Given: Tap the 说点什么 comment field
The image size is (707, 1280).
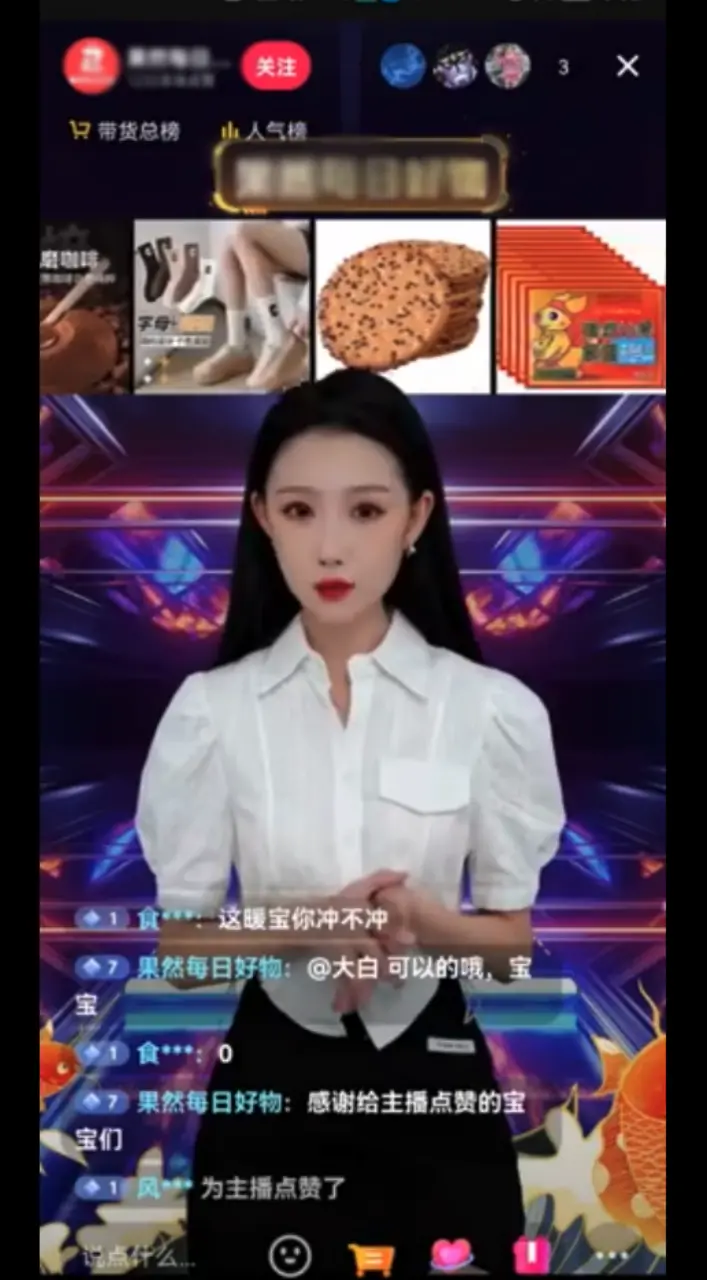Looking at the screenshot, I should click(x=140, y=1256).
